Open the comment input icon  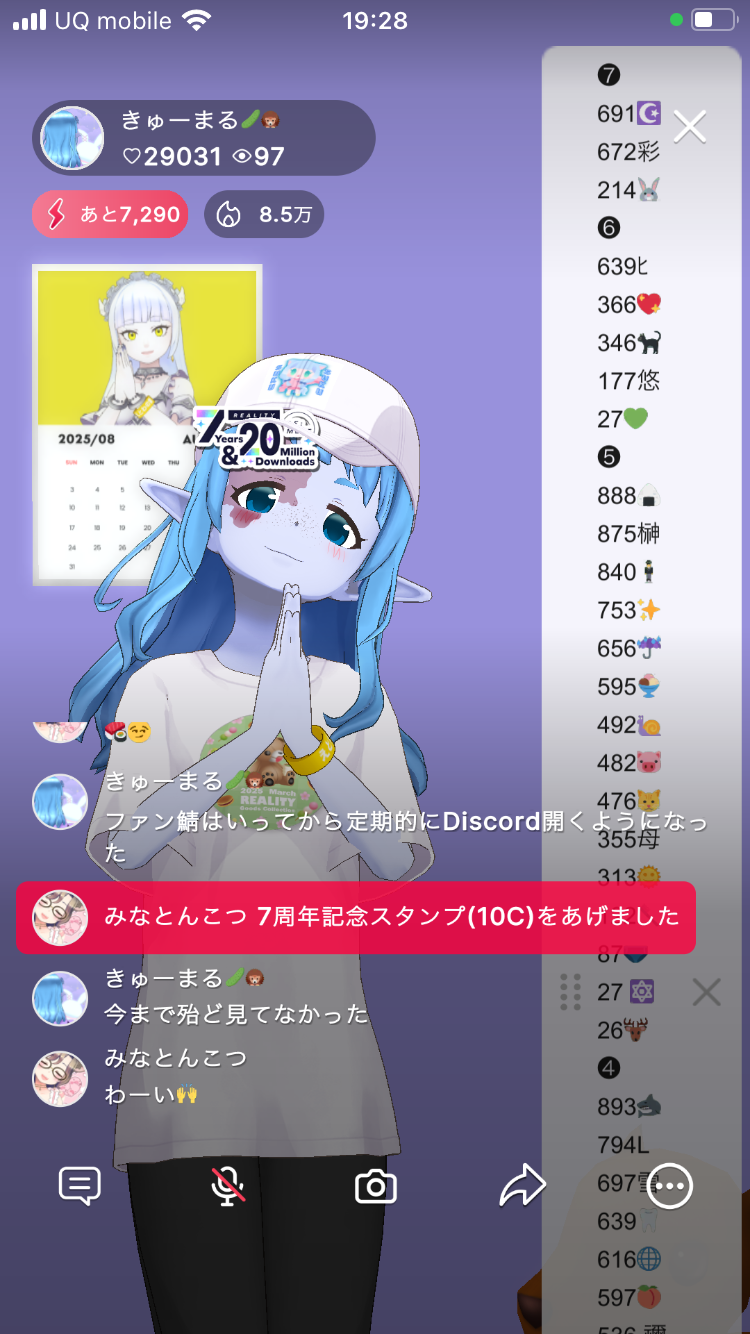point(79,1186)
